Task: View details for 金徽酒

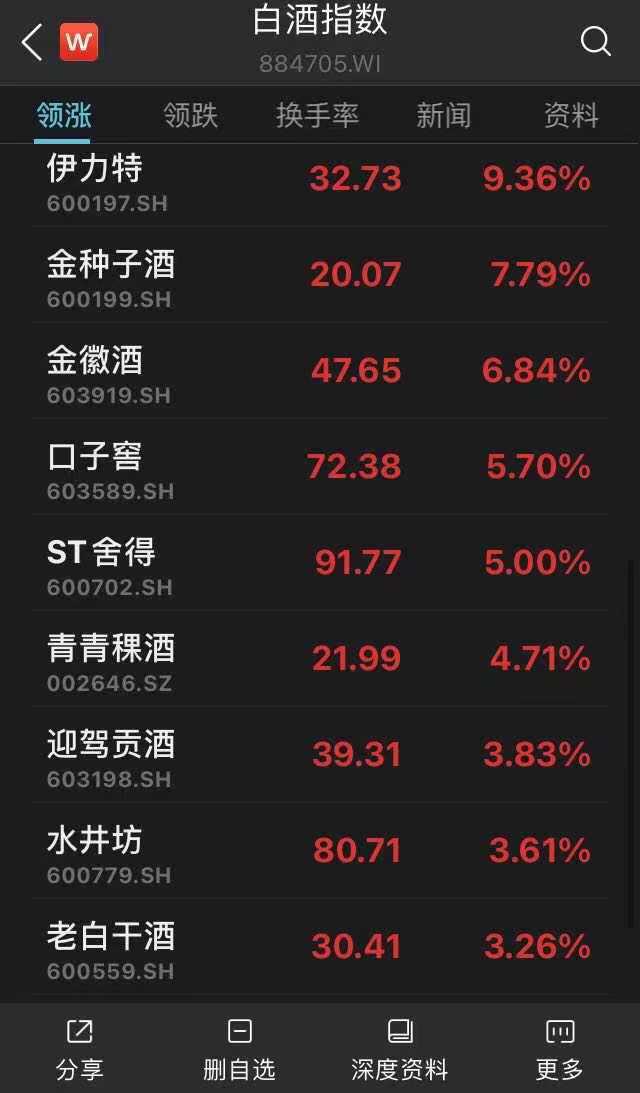Action: (x=320, y=371)
